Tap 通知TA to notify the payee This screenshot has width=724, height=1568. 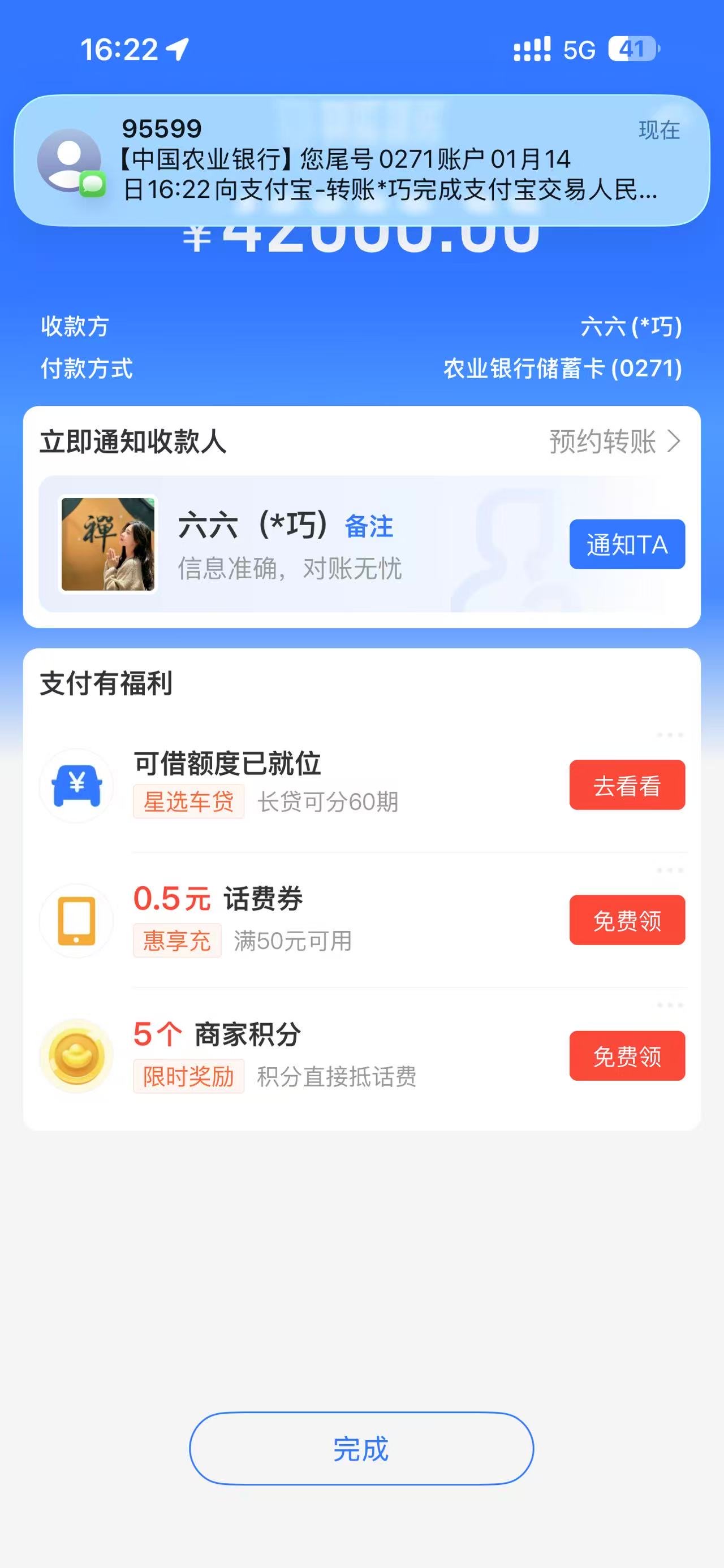pyautogui.click(x=627, y=544)
